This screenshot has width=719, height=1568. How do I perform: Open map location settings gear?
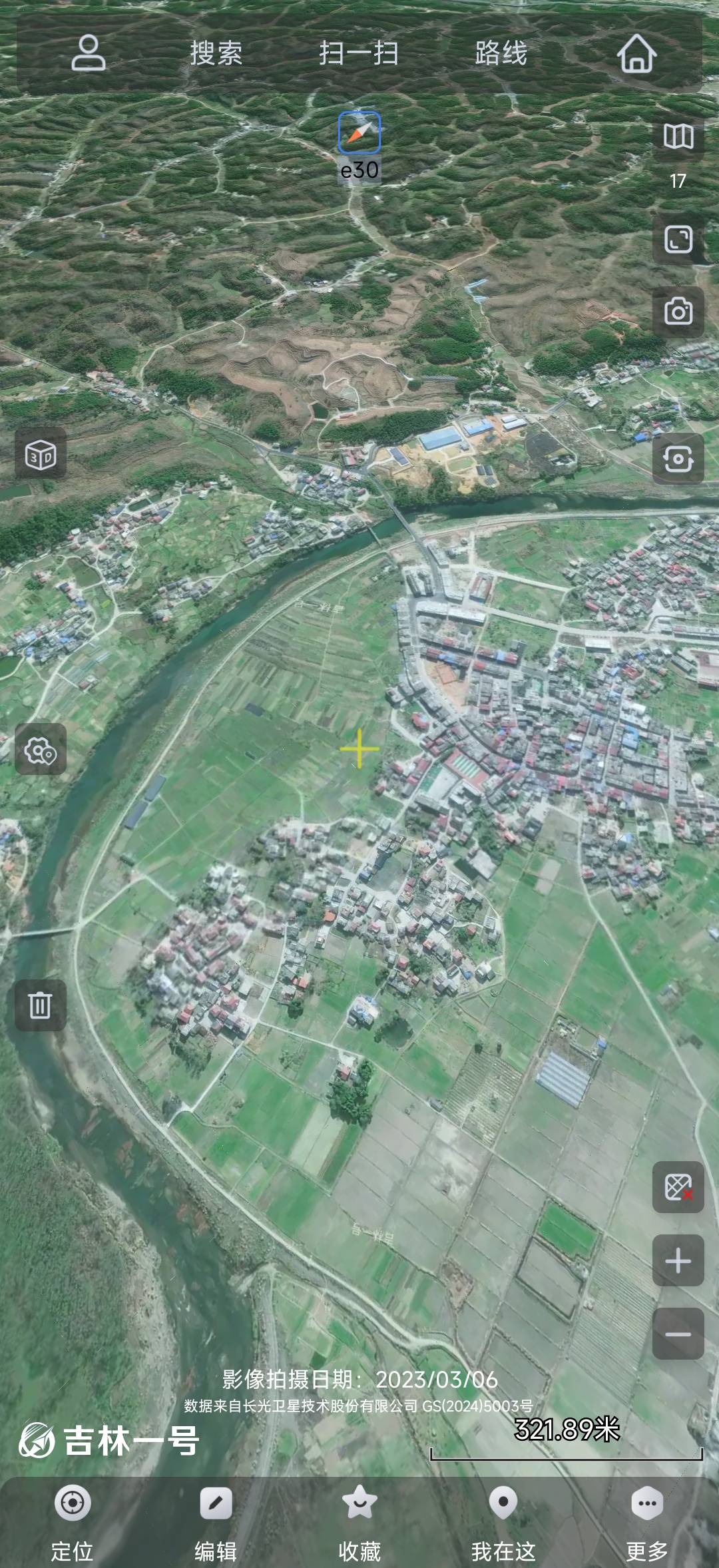pos(41,751)
